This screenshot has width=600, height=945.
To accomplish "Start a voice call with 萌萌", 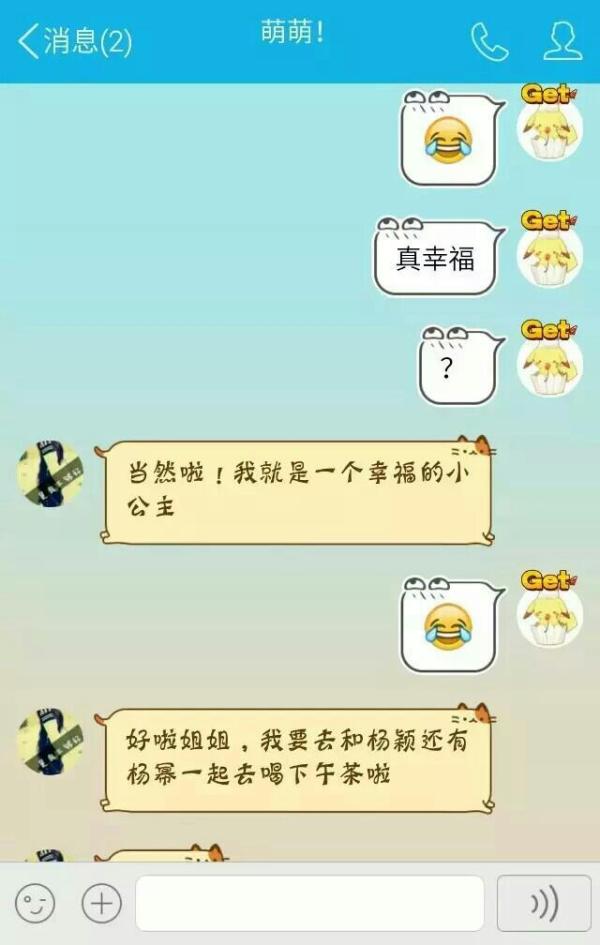I will [x=489, y=41].
